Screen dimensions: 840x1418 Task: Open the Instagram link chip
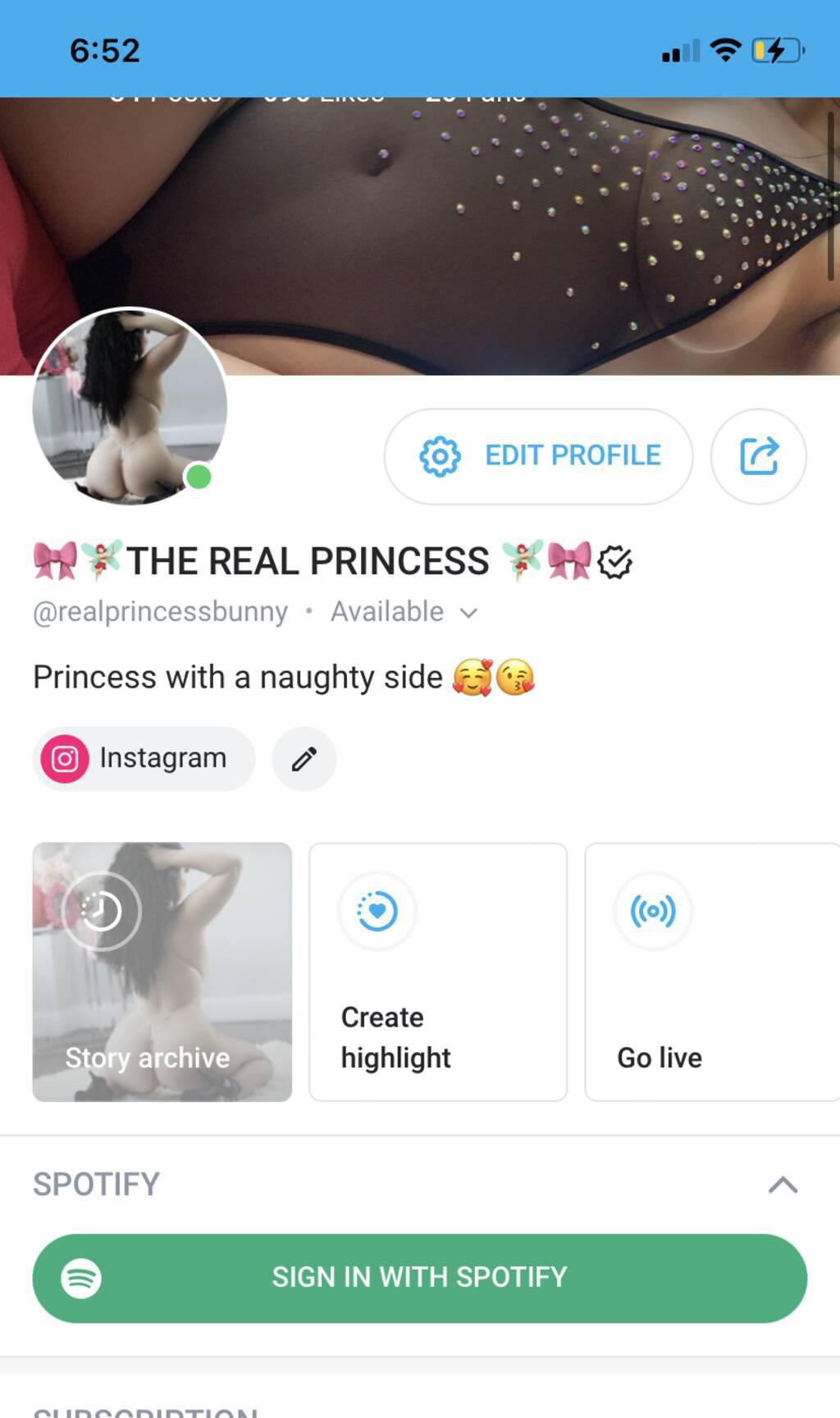pos(144,758)
